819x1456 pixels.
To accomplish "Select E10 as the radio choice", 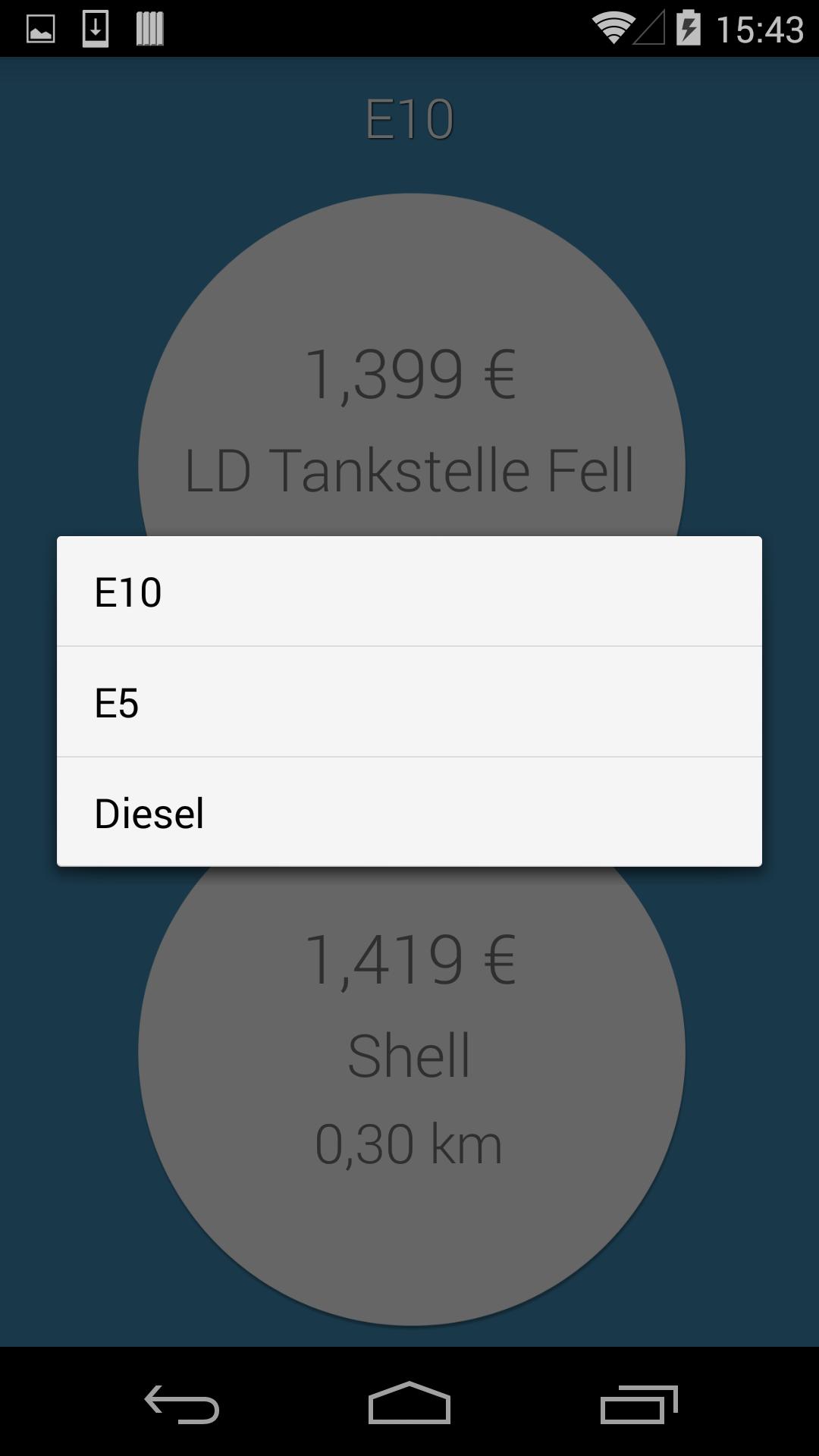I will (409, 592).
